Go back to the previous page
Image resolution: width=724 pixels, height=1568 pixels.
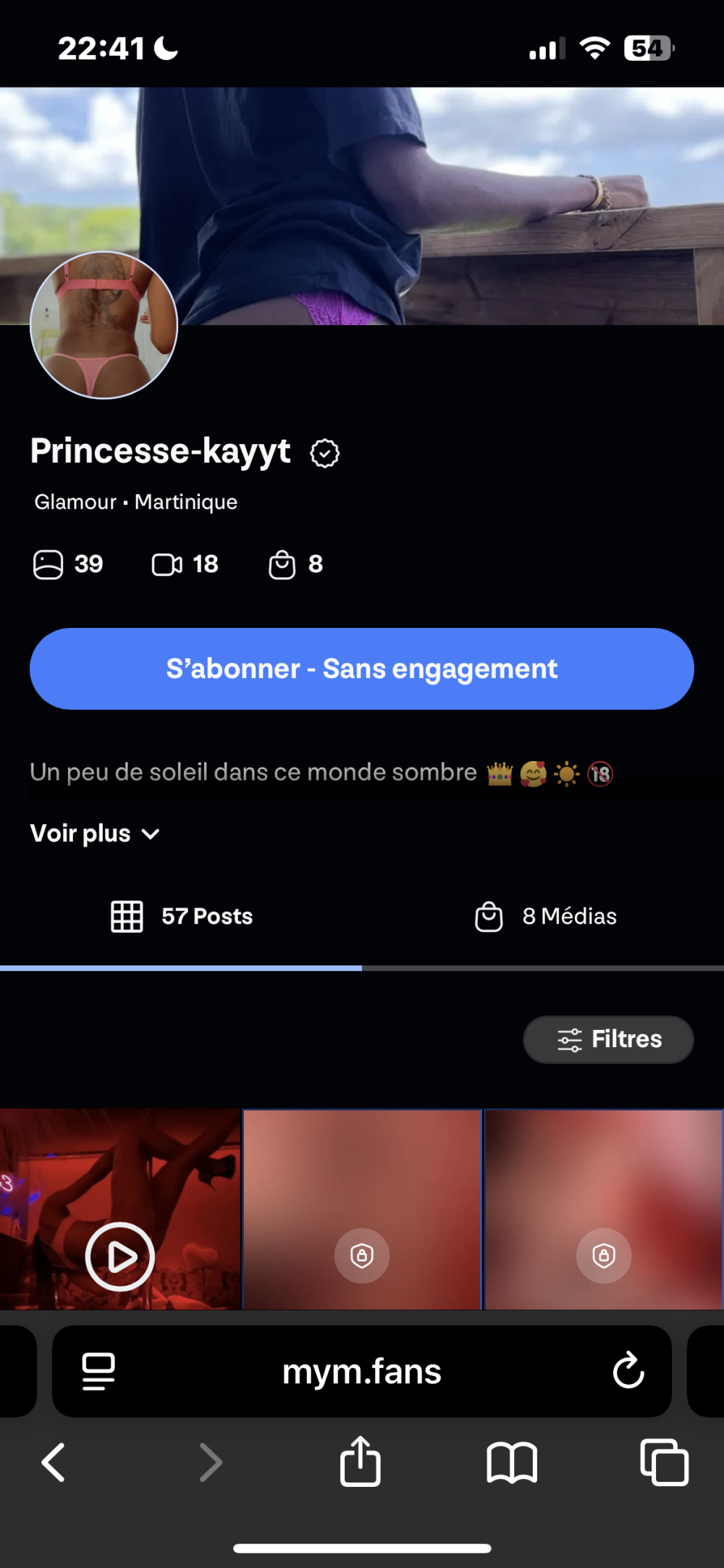pyautogui.click(x=54, y=1462)
